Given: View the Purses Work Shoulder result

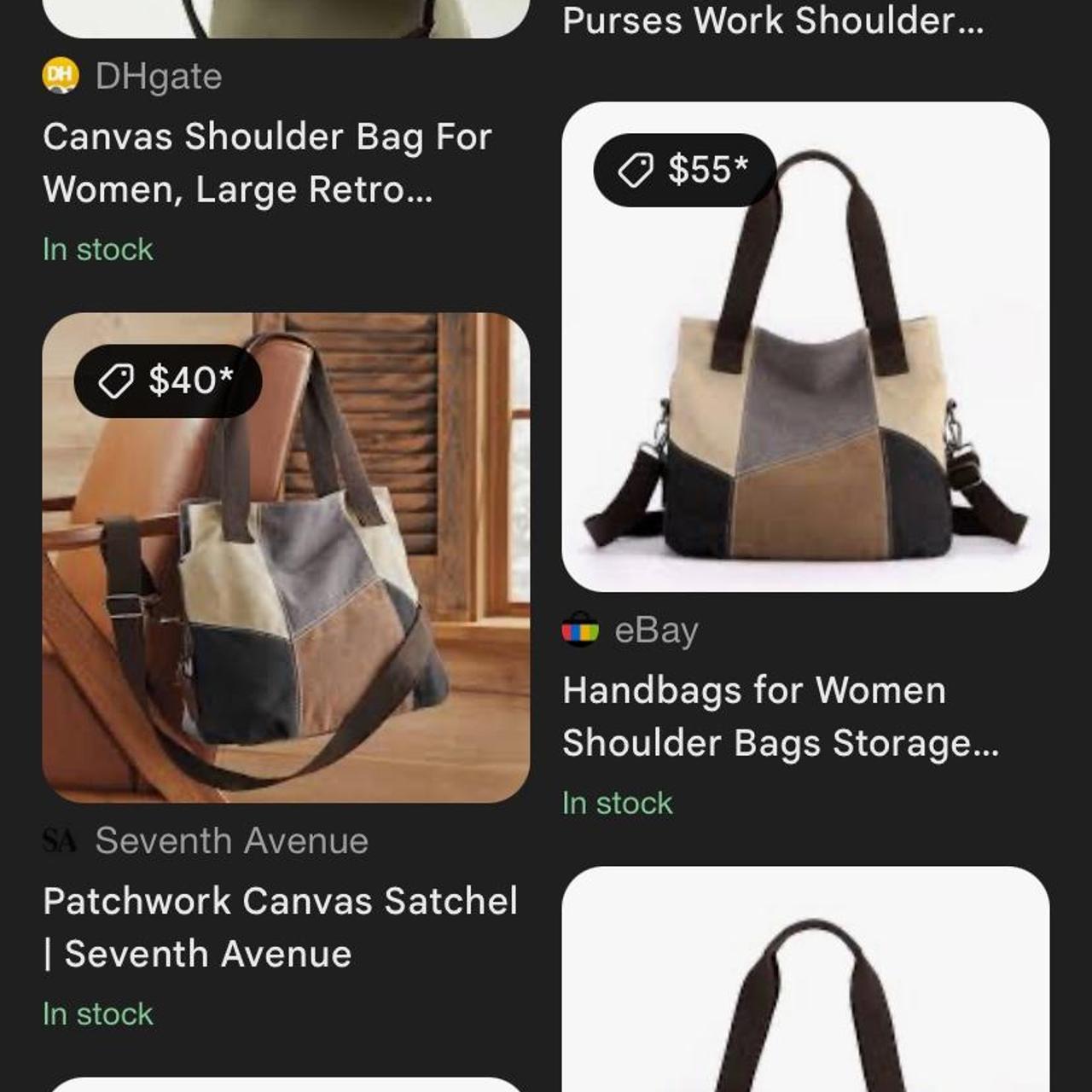Looking at the screenshot, I should click(x=773, y=20).
